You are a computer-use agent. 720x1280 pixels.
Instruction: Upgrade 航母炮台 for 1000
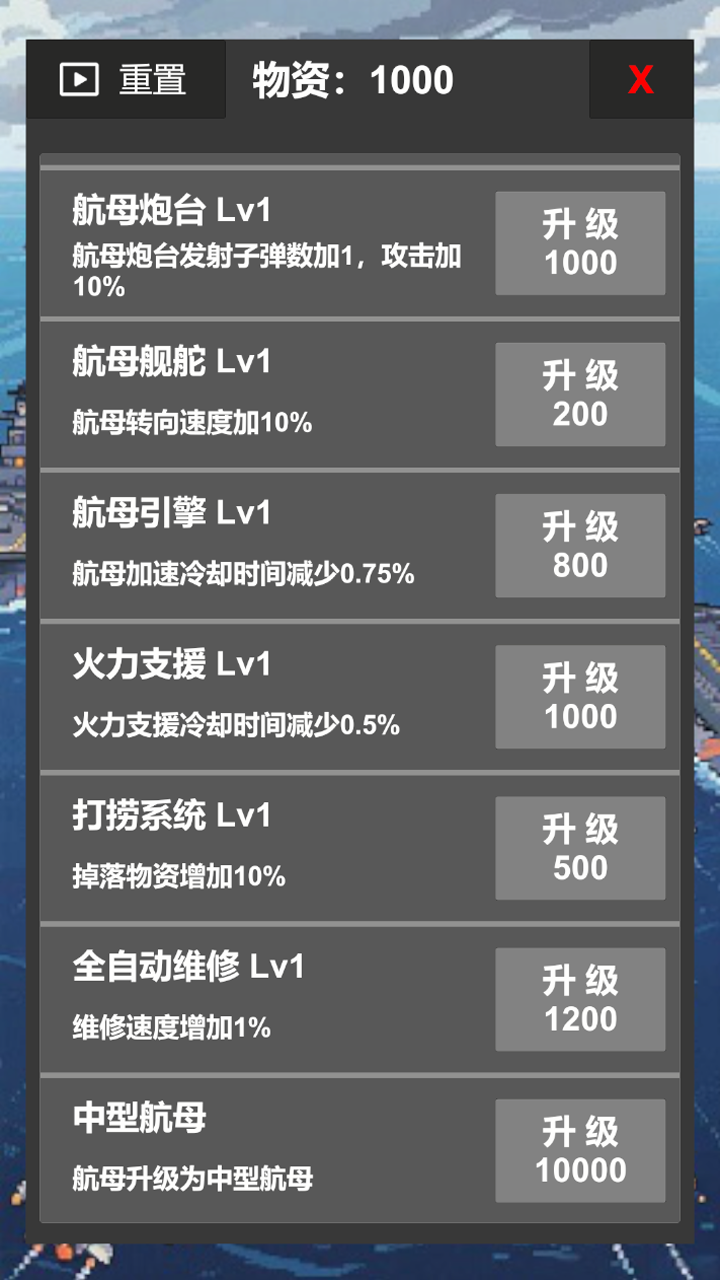(580, 243)
